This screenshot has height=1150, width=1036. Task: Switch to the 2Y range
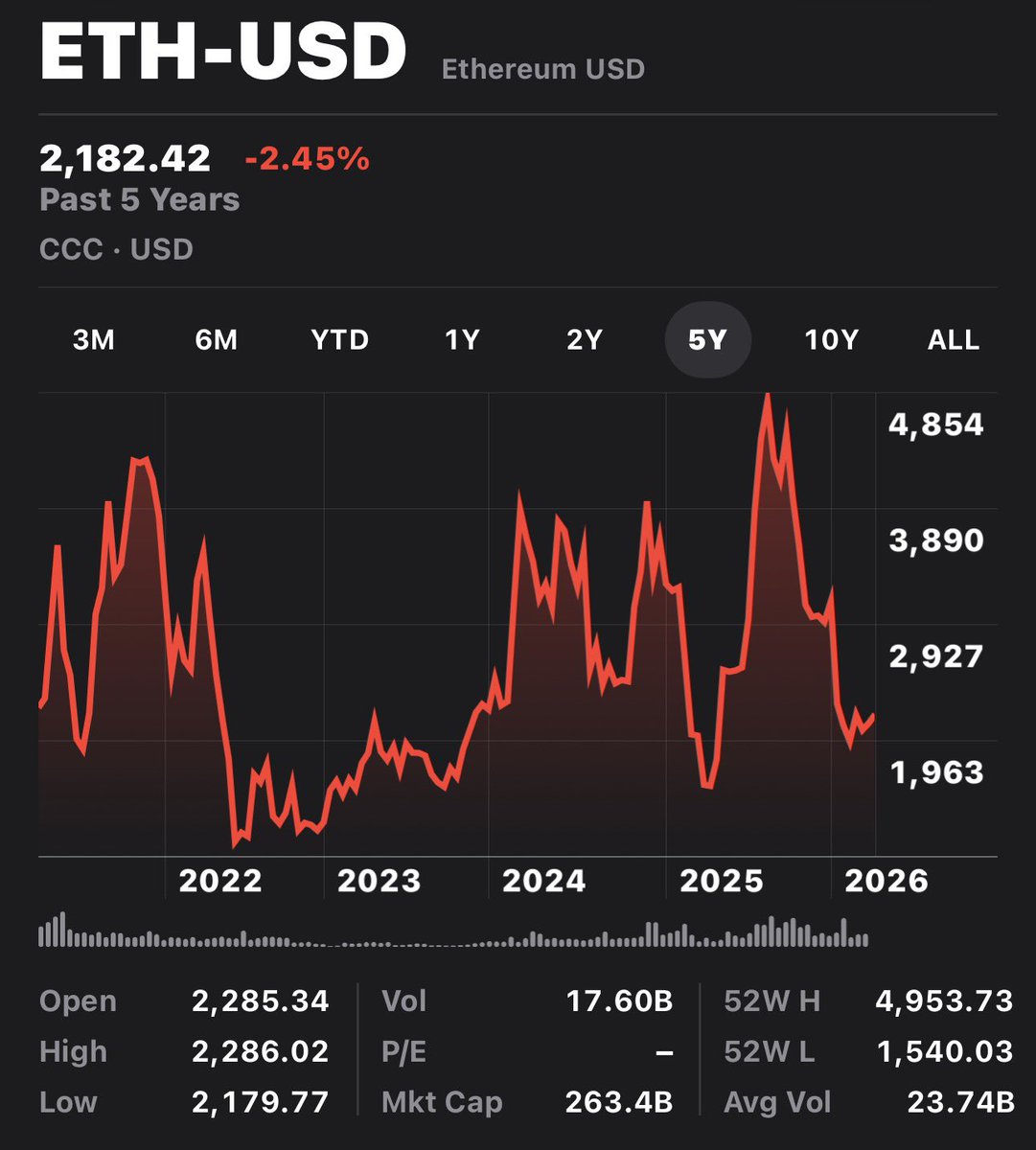pyautogui.click(x=585, y=340)
